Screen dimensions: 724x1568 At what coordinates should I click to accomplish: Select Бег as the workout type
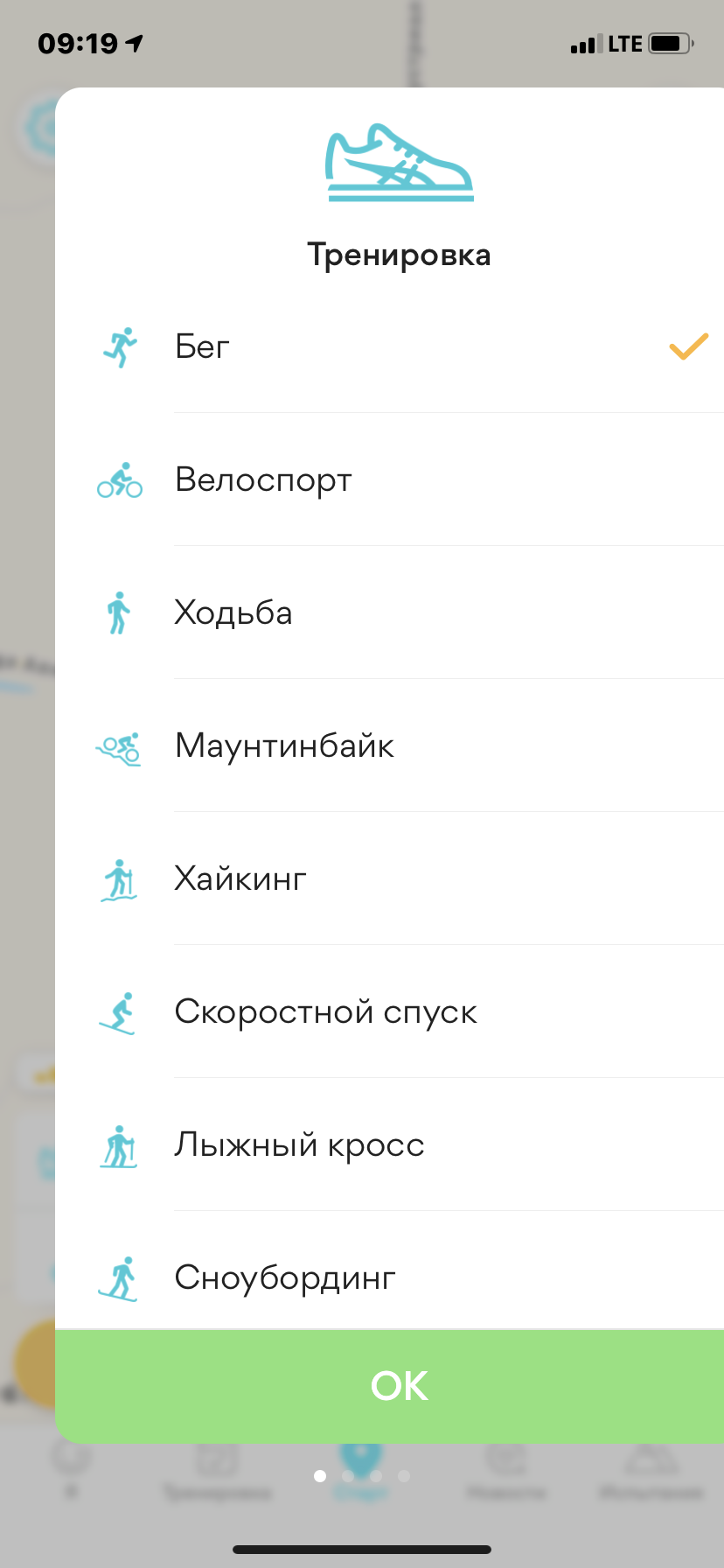203,347
